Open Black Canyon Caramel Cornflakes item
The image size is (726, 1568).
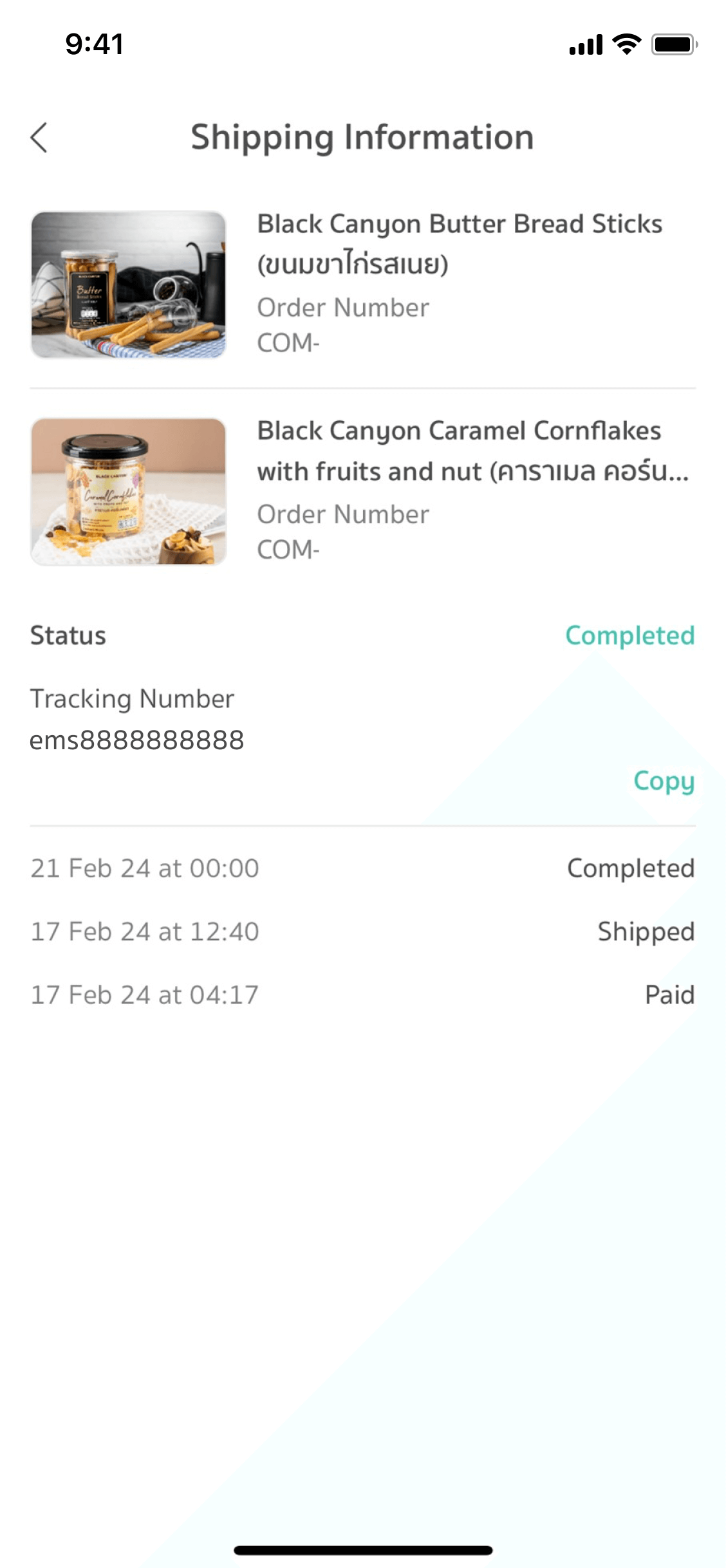coord(459,451)
